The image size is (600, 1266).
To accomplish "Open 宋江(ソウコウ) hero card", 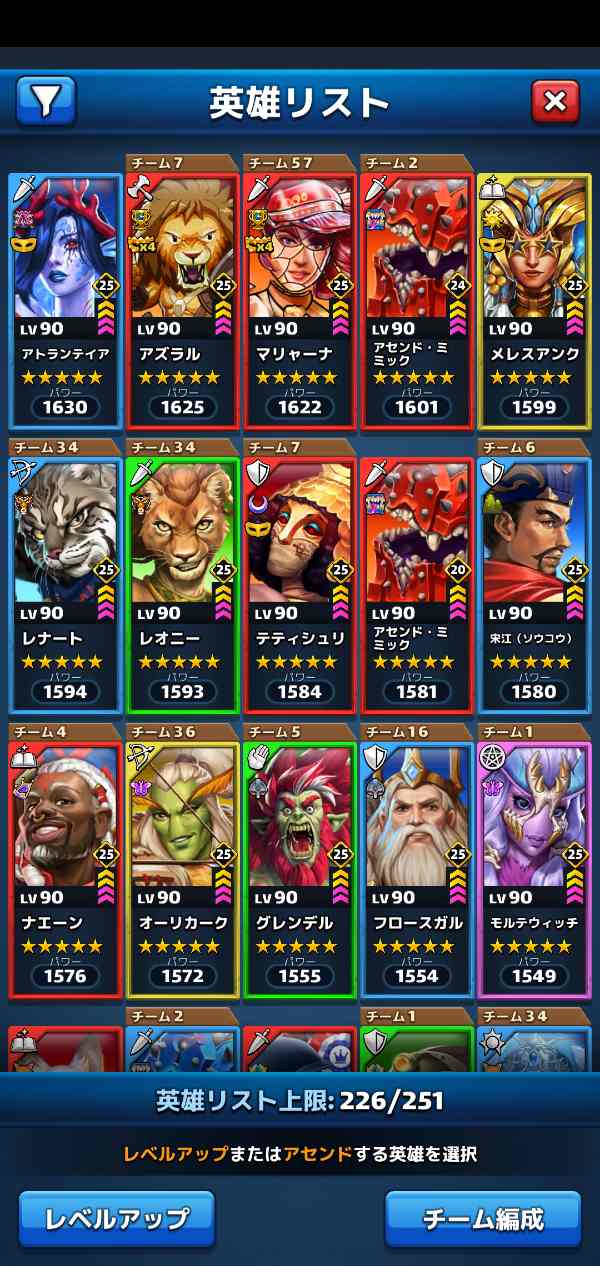I will [533, 585].
